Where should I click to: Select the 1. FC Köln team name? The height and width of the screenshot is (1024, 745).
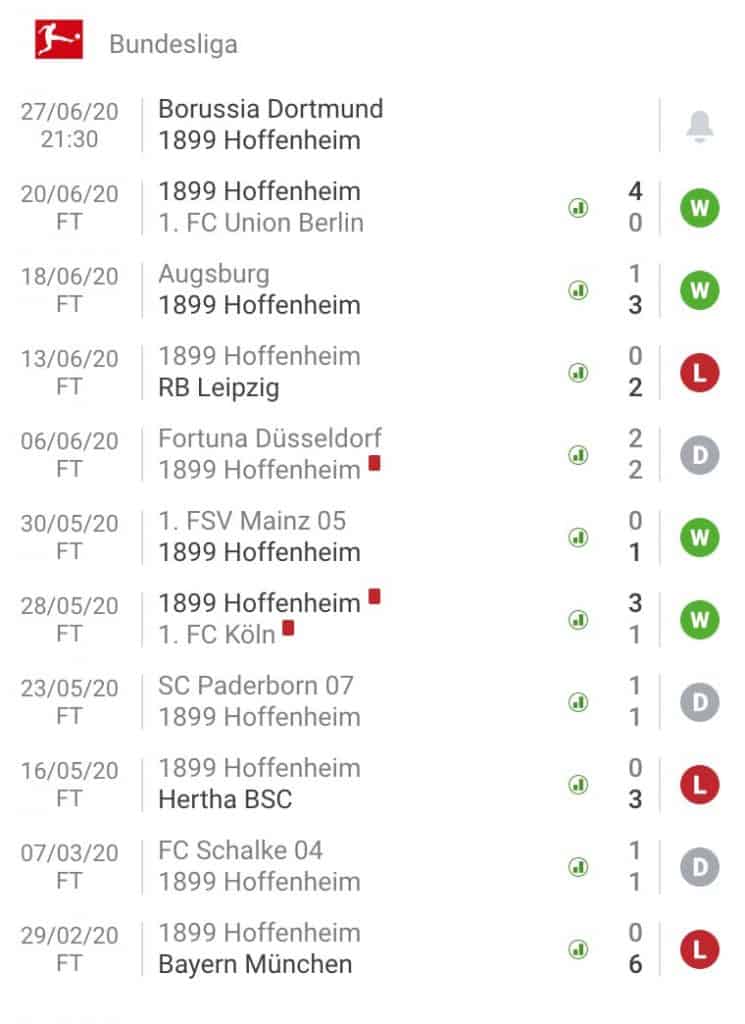click(216, 634)
